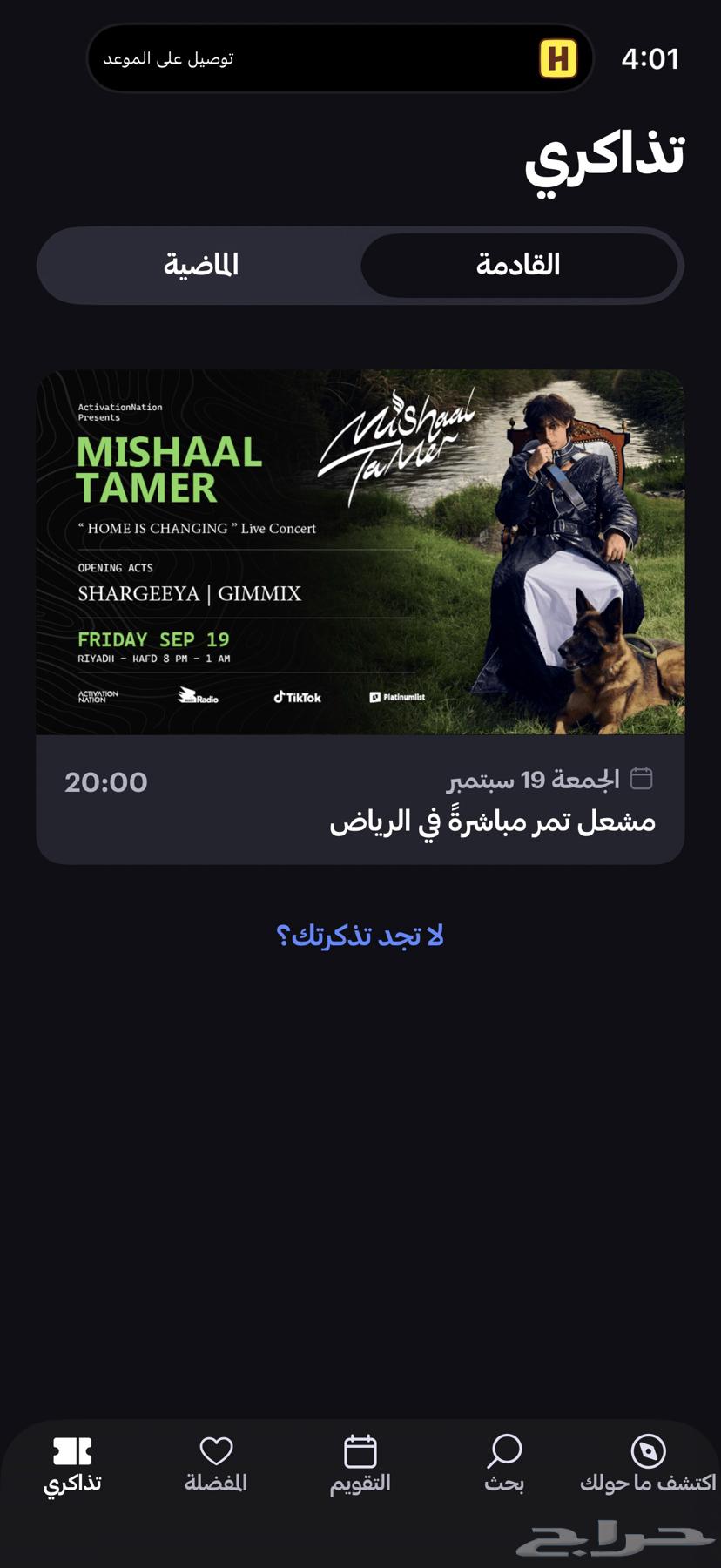Switch to the الماضية tab
Screen dimensions: 721x1568
pyautogui.click(x=202, y=266)
